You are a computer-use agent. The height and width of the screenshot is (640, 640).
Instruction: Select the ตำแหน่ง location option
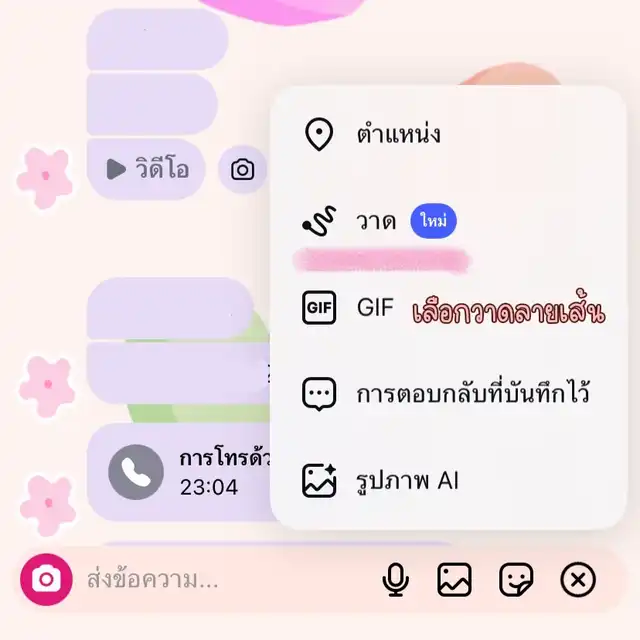tap(448, 134)
